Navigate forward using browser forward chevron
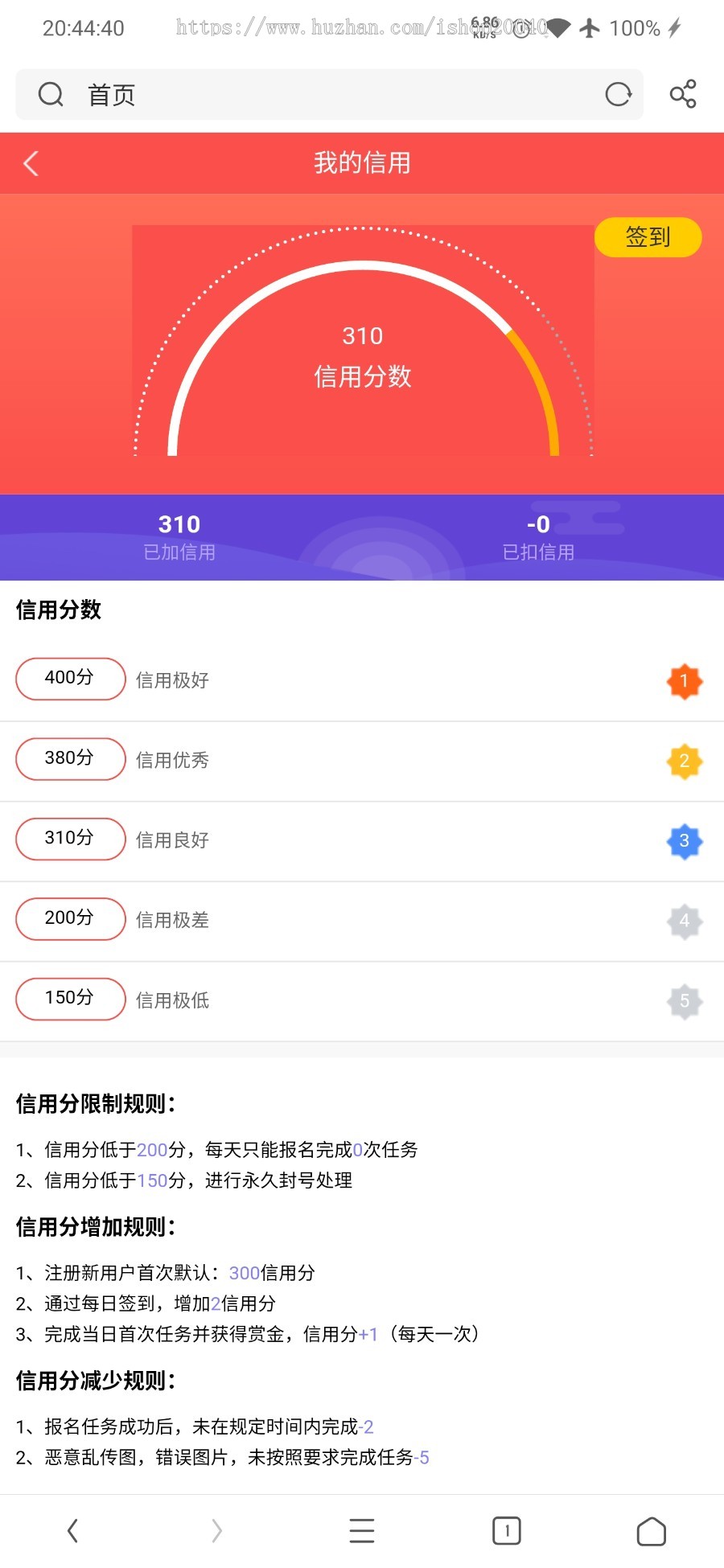The width and height of the screenshot is (724, 1568). point(217,1531)
